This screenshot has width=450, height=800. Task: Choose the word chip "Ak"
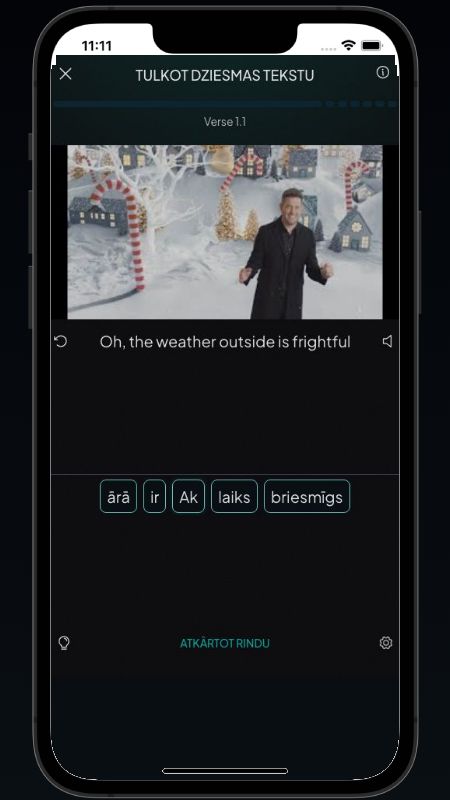pyautogui.click(x=188, y=496)
